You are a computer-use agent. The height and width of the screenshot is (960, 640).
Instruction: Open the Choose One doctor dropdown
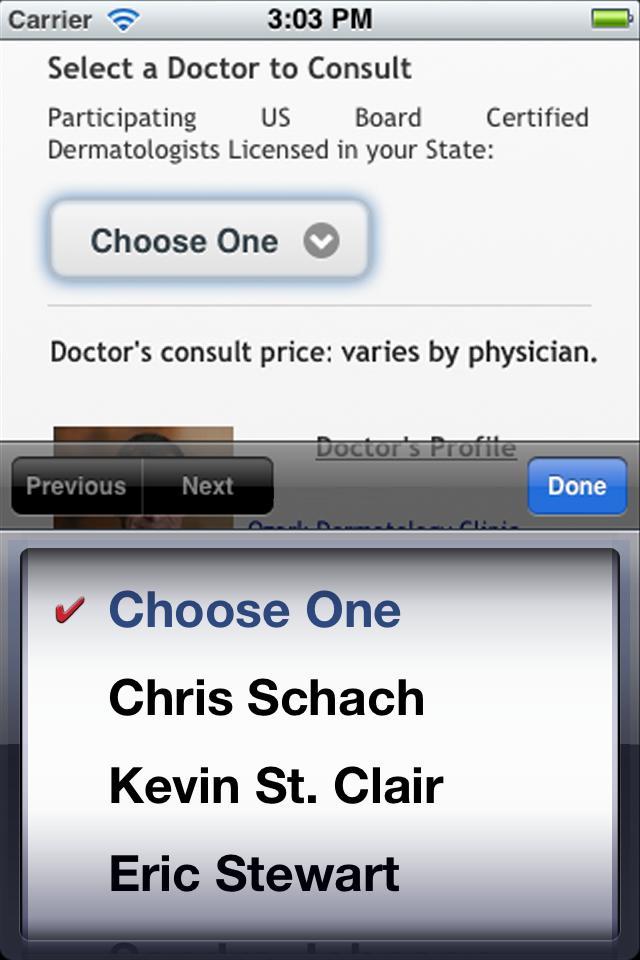click(209, 240)
